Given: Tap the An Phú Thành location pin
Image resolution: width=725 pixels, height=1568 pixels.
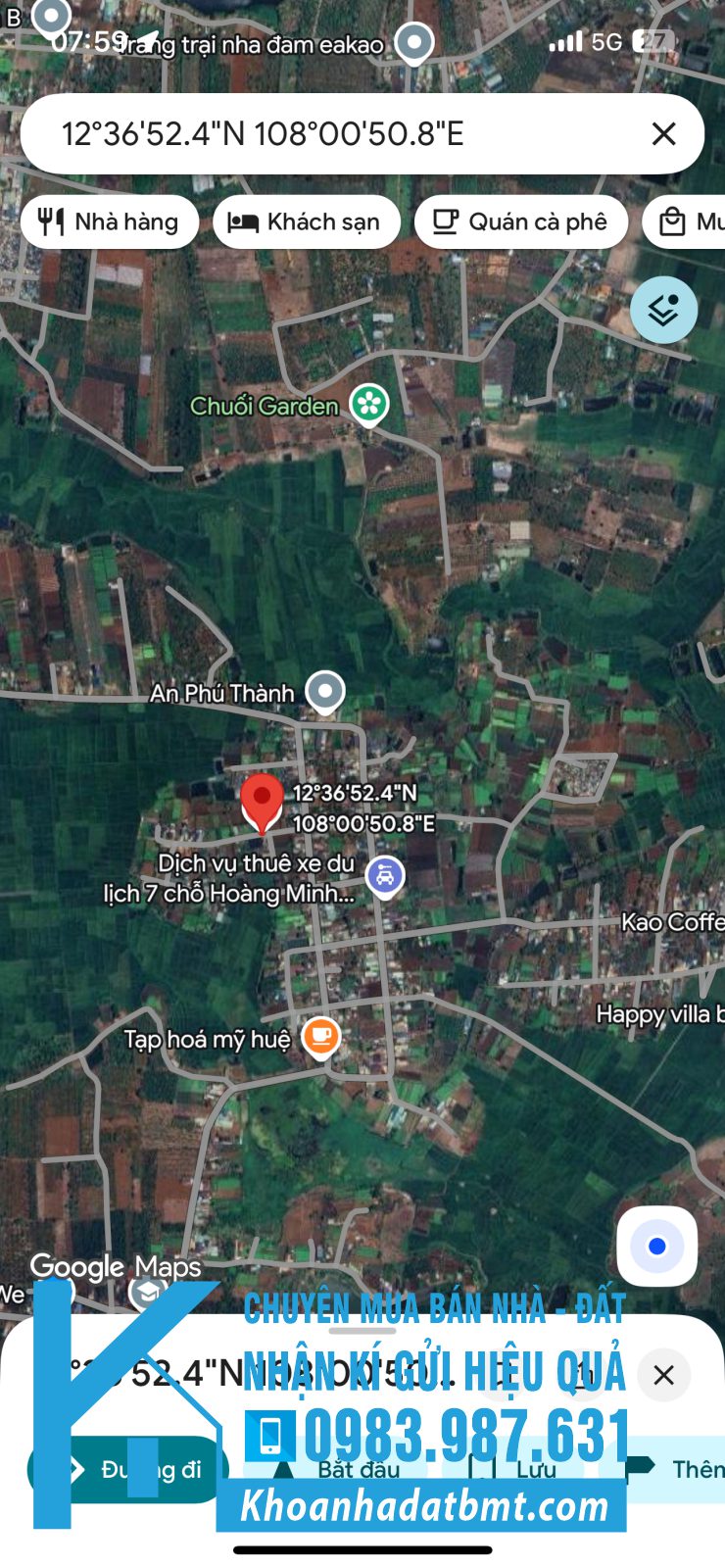Looking at the screenshot, I should (323, 689).
